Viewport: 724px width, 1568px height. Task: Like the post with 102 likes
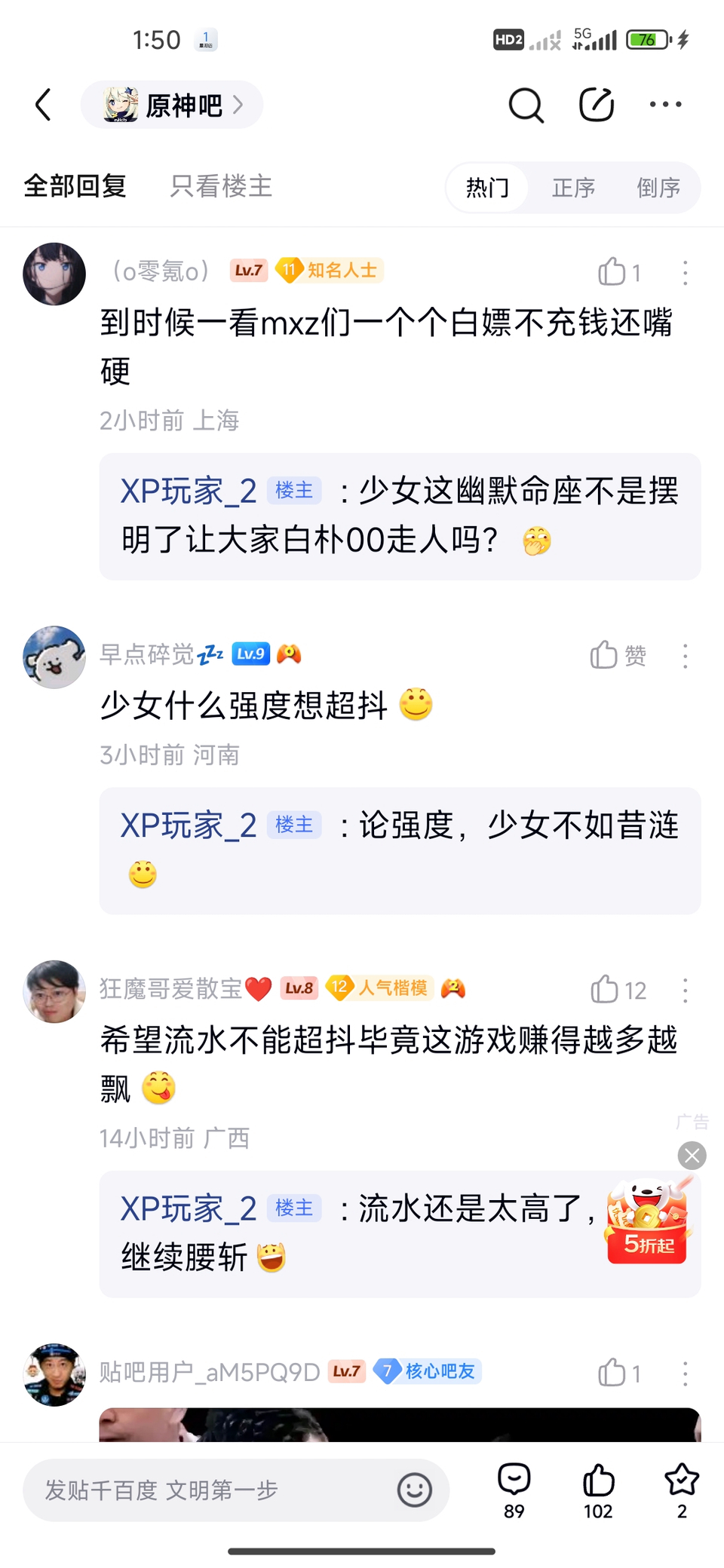tap(598, 1490)
